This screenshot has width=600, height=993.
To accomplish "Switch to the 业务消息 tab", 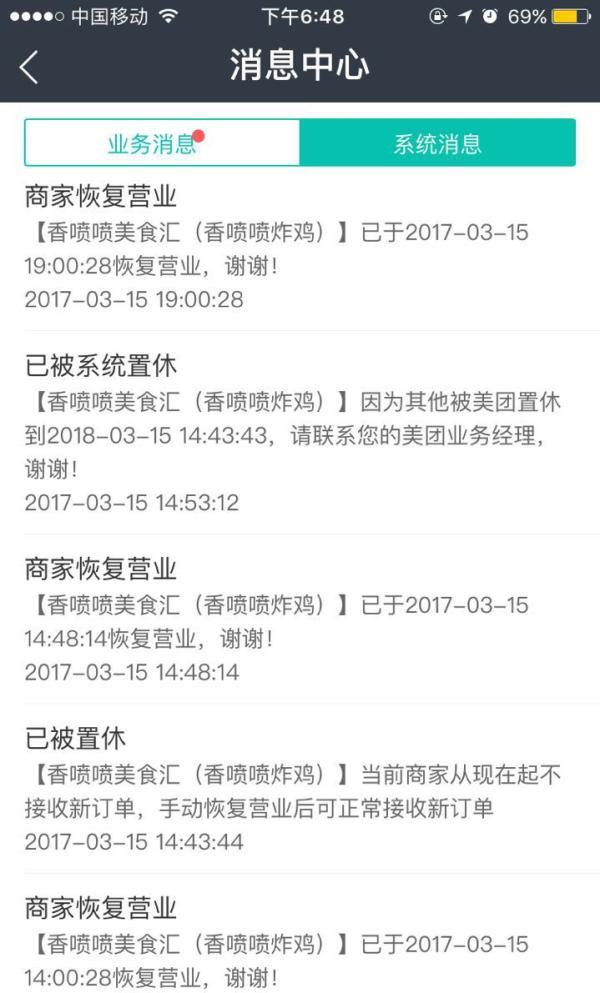I will (162, 143).
